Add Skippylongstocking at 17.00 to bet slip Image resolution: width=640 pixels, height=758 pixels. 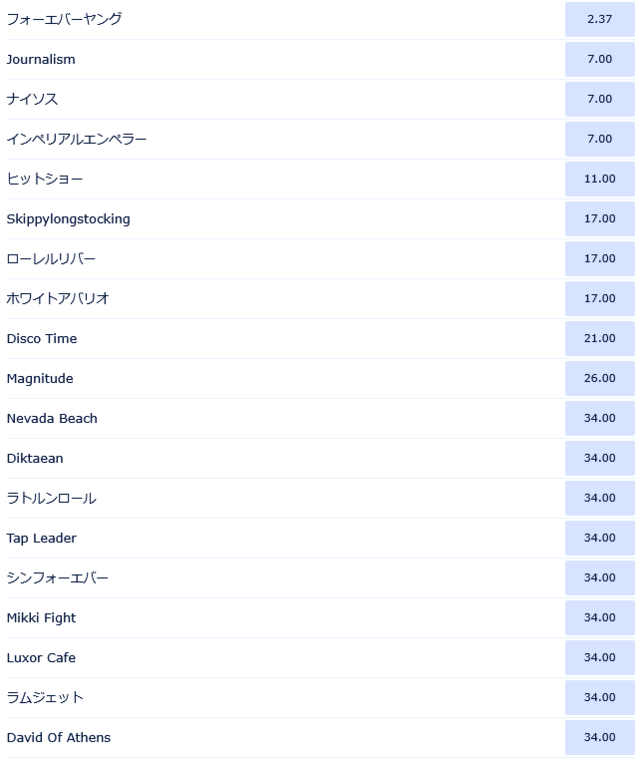[x=600, y=219]
